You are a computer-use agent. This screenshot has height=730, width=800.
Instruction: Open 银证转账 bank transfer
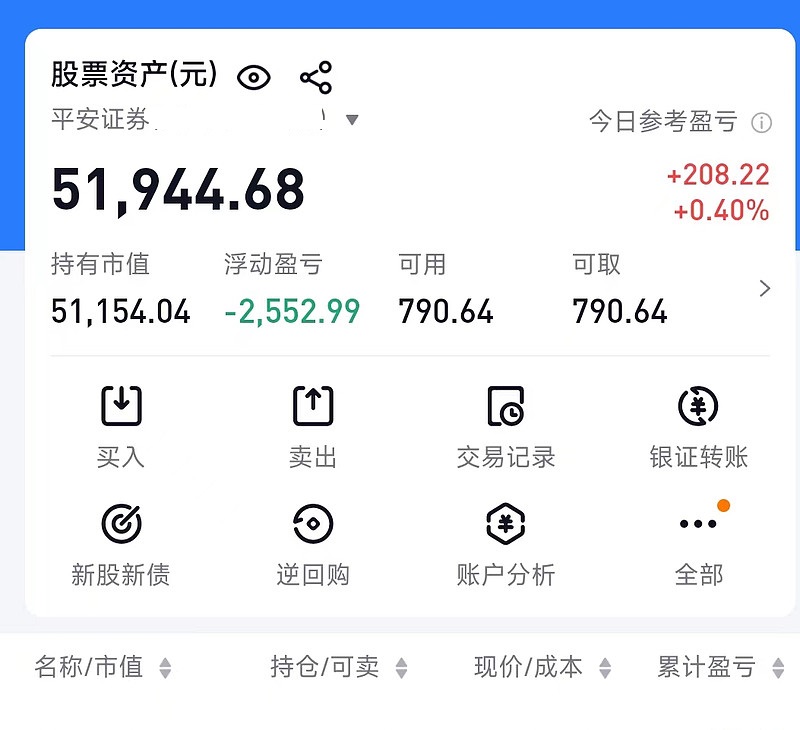click(x=698, y=427)
